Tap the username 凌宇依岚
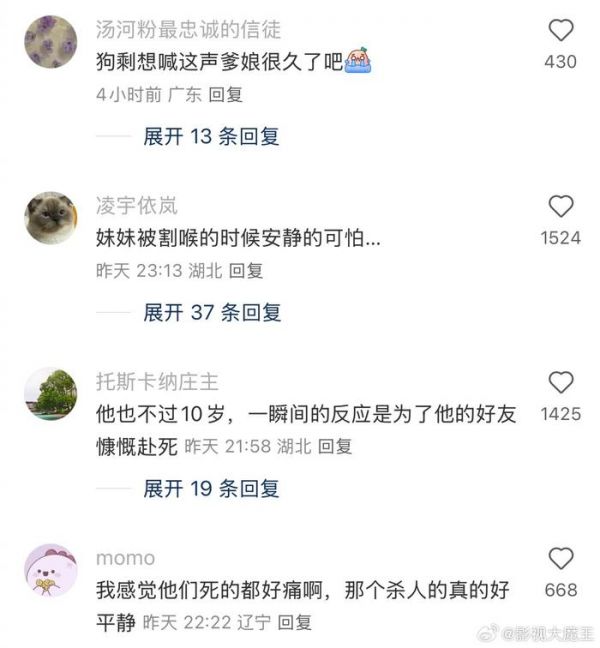 pyautogui.click(x=137, y=206)
